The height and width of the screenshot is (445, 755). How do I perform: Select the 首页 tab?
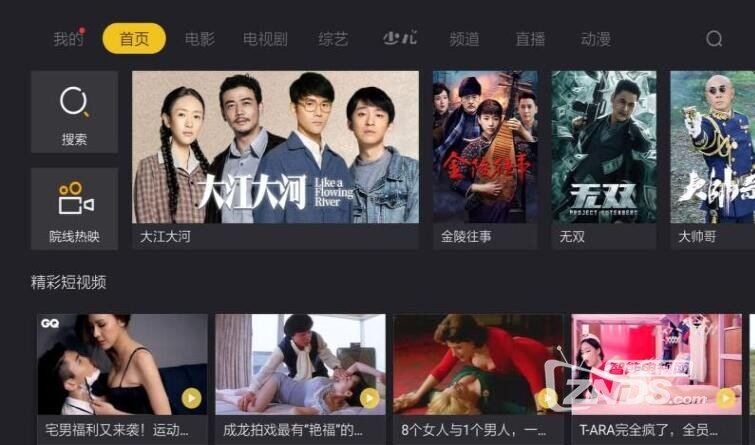(134, 40)
